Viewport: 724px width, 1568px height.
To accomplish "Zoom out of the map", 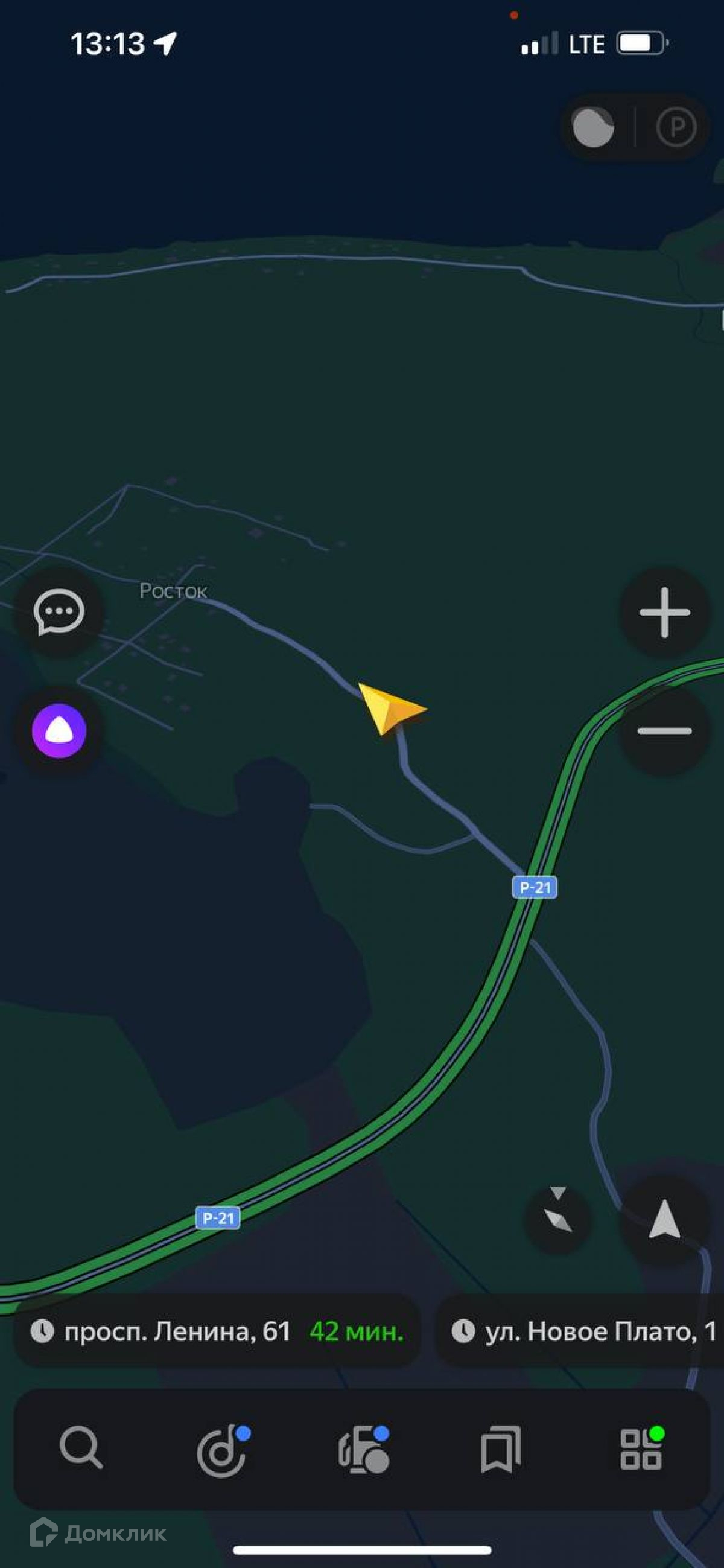I will coord(664,730).
